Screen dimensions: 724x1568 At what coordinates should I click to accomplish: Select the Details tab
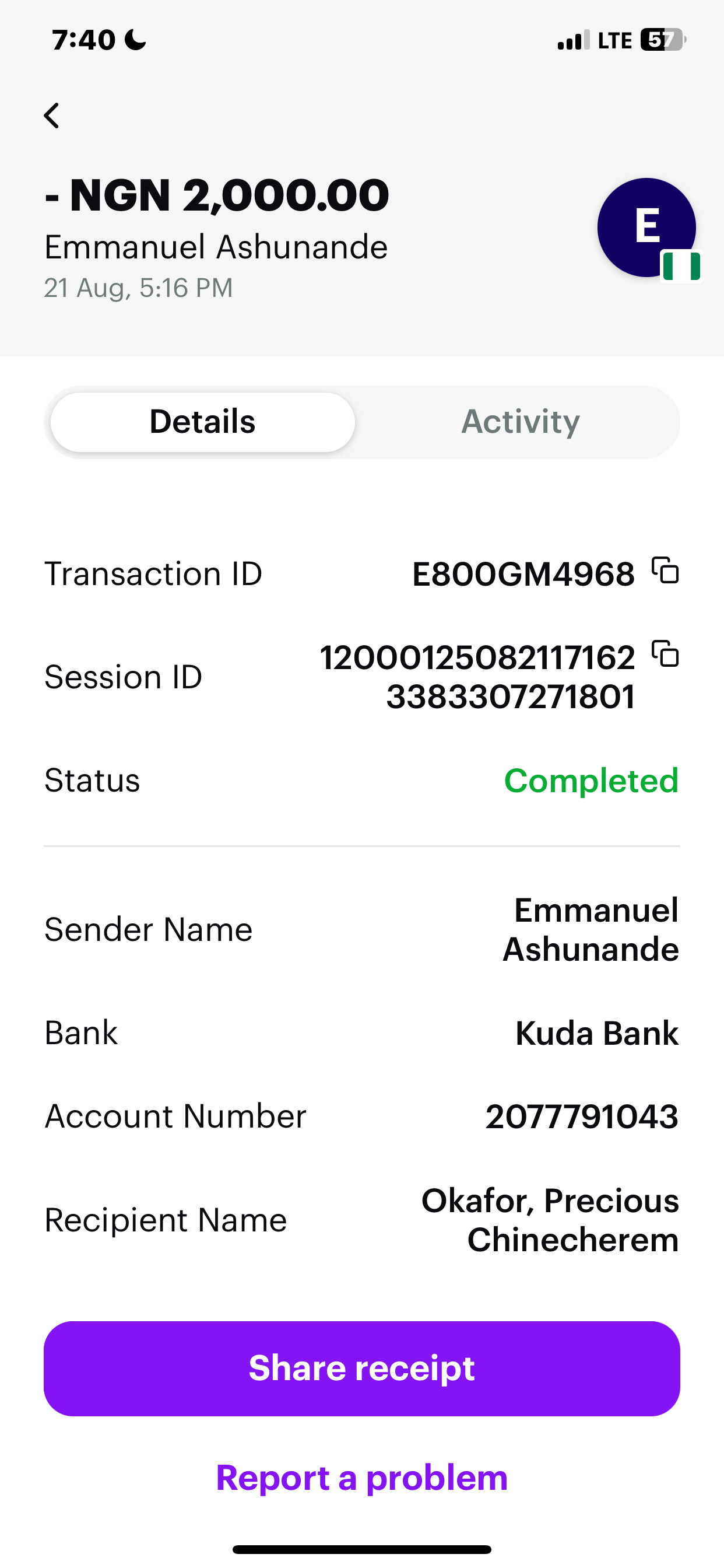[203, 422]
